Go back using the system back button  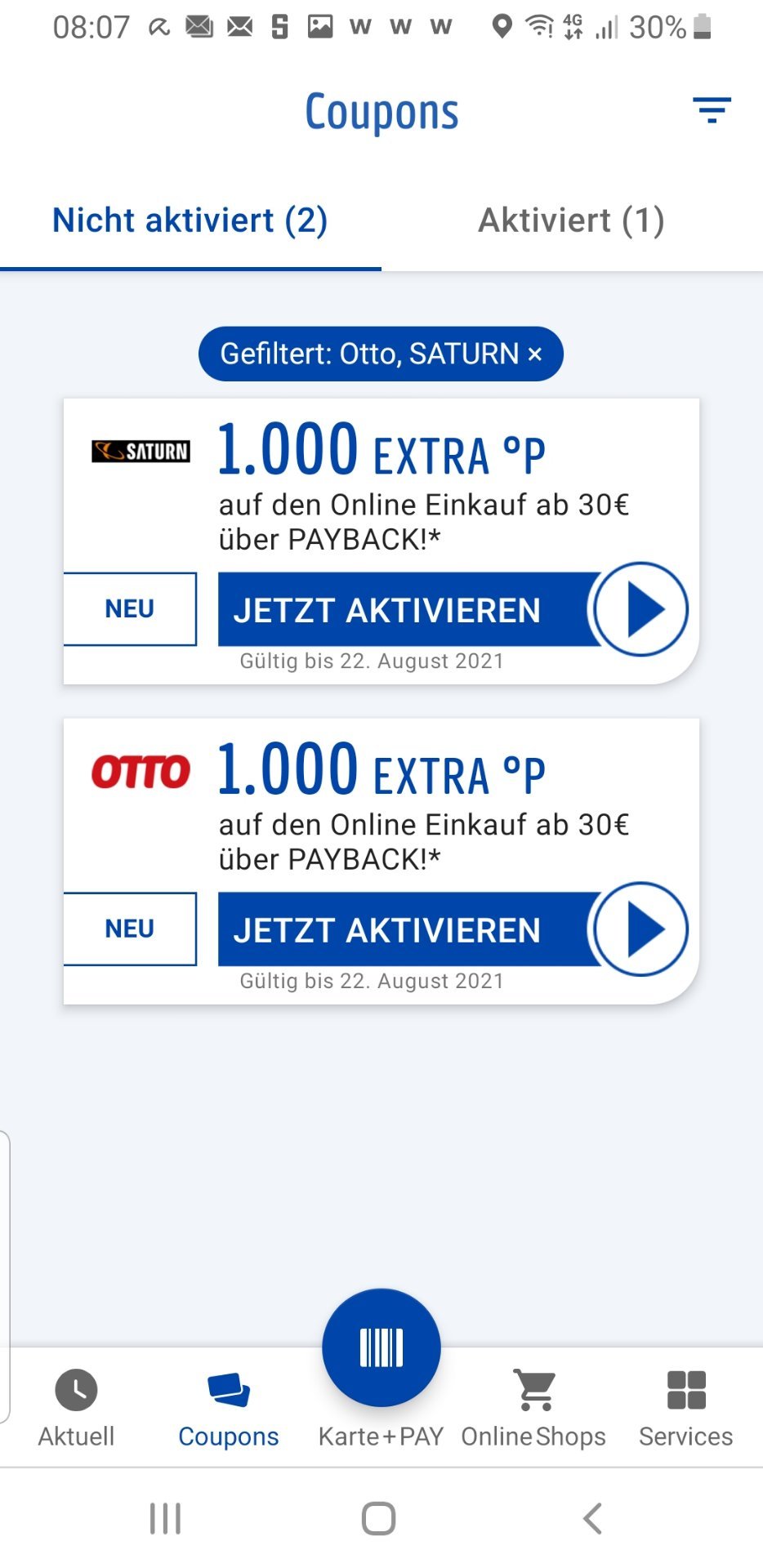tap(592, 1519)
